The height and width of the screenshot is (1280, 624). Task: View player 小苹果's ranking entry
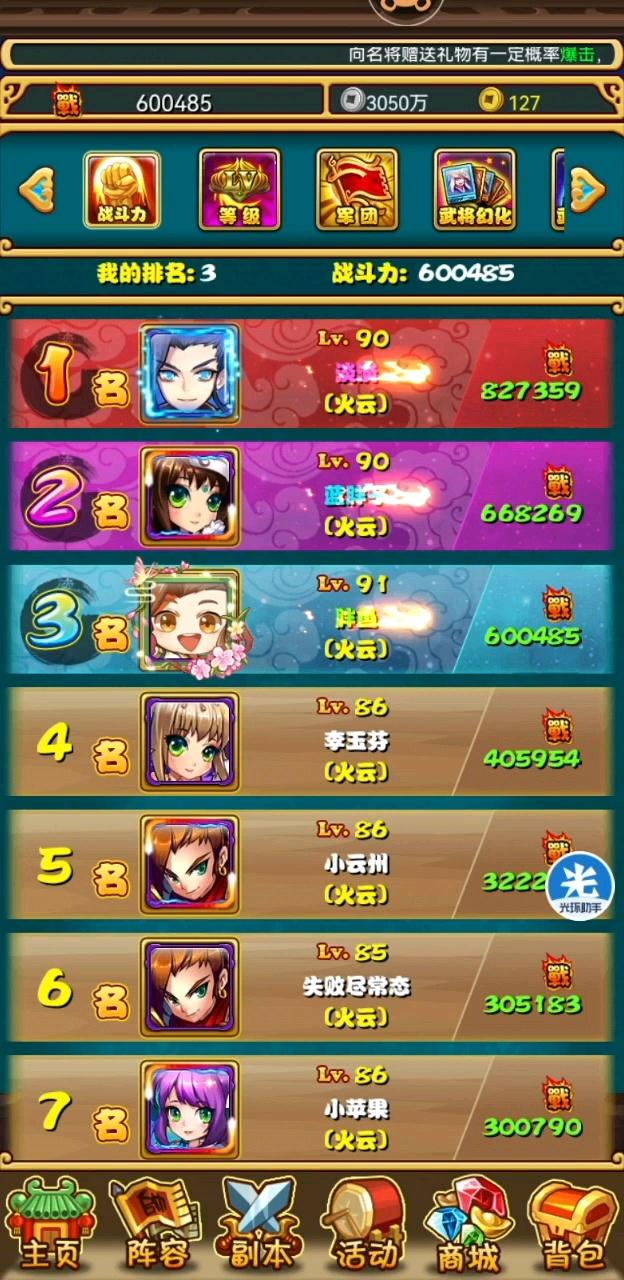tap(312, 1109)
